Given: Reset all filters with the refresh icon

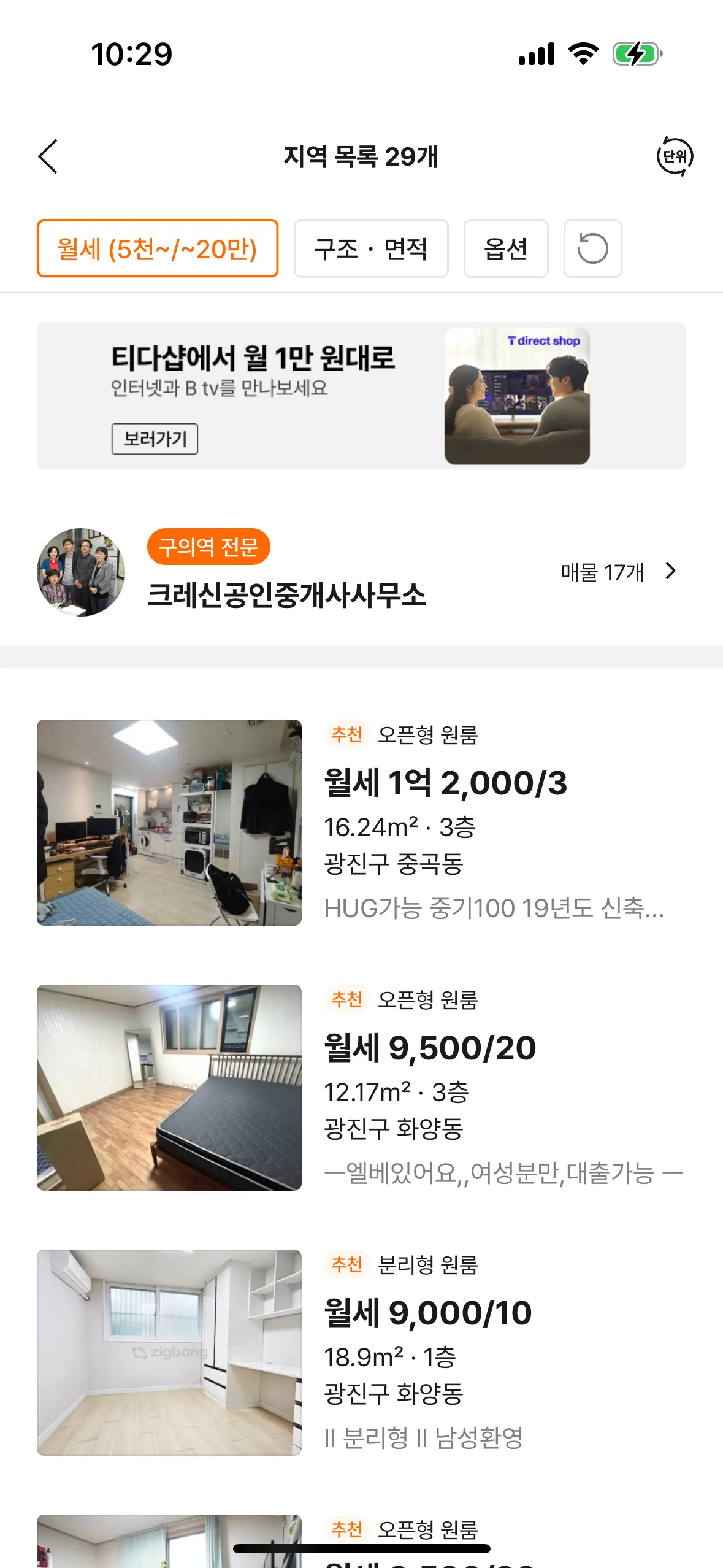Looking at the screenshot, I should (592, 248).
